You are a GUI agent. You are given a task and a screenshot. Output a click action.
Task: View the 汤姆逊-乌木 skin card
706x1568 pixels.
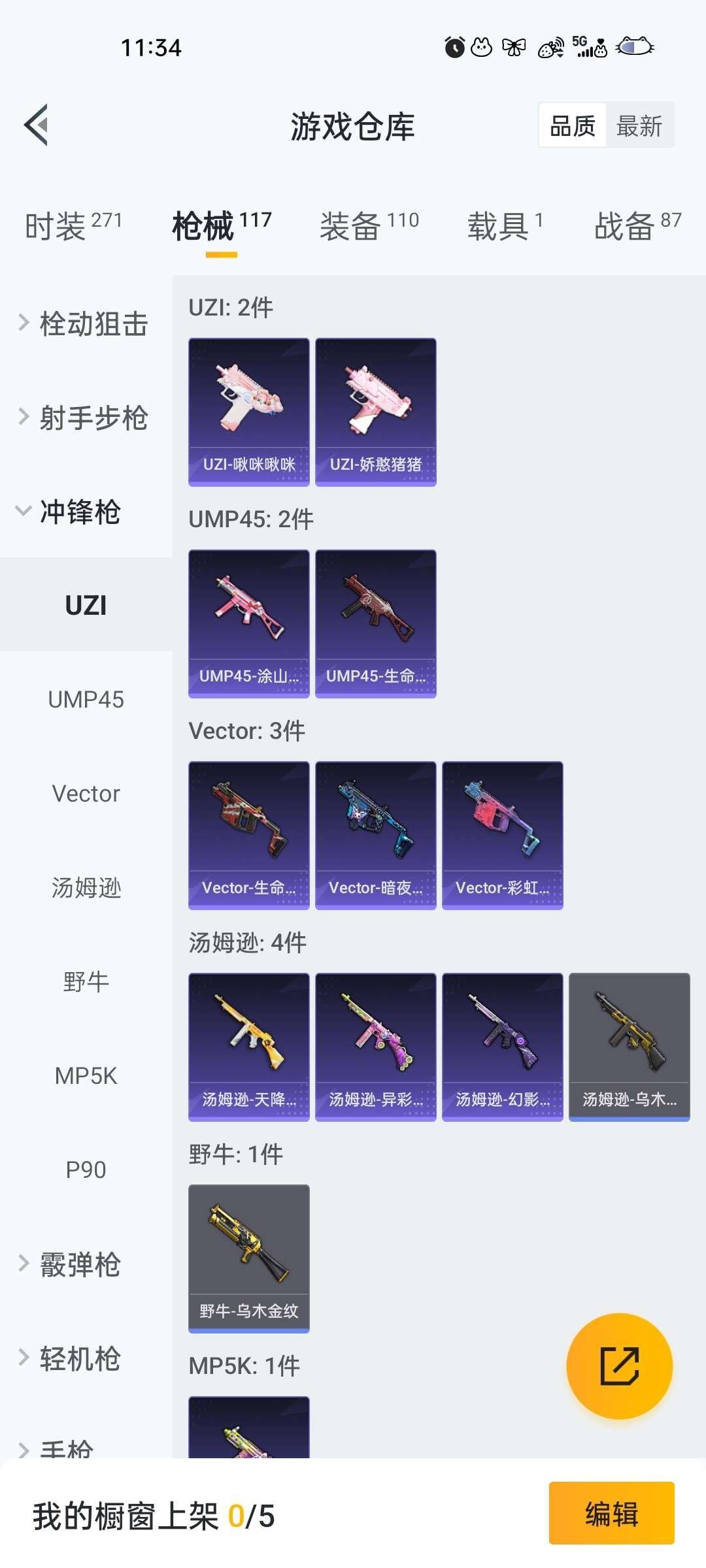629,1045
